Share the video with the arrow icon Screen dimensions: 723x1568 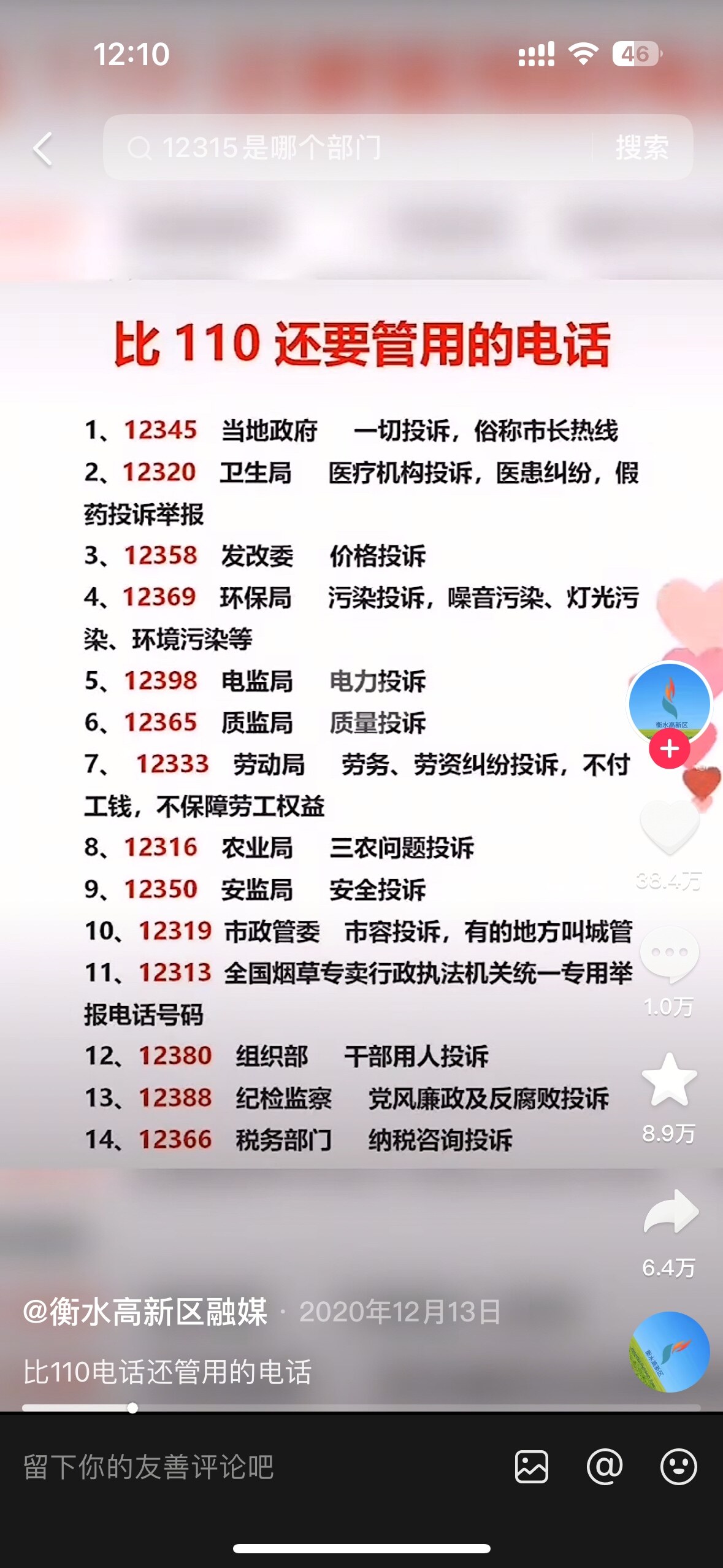(x=670, y=1212)
